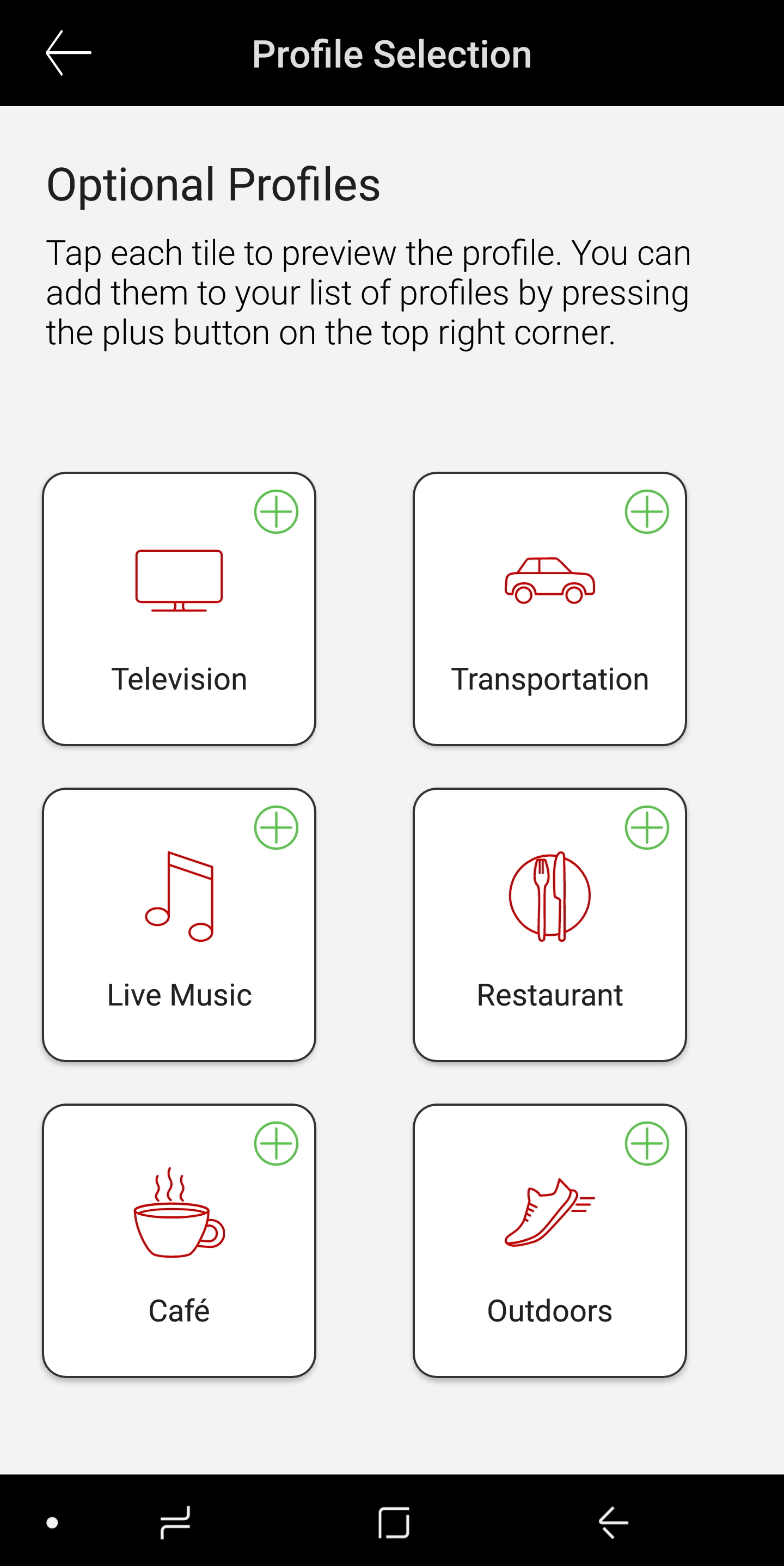The height and width of the screenshot is (1566, 784).
Task: Add Television profile with its plus button
Action: pos(276,512)
